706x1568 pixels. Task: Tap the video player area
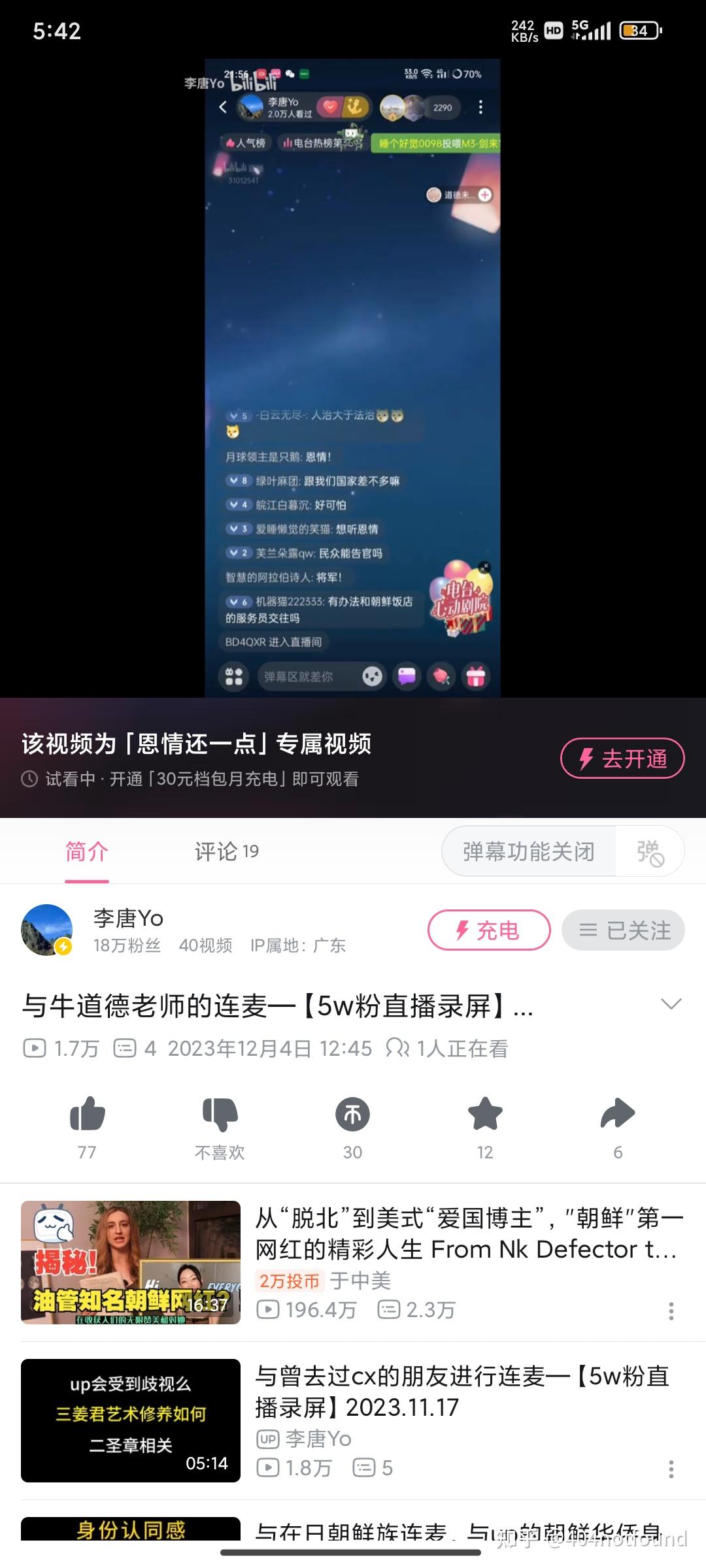[352, 378]
